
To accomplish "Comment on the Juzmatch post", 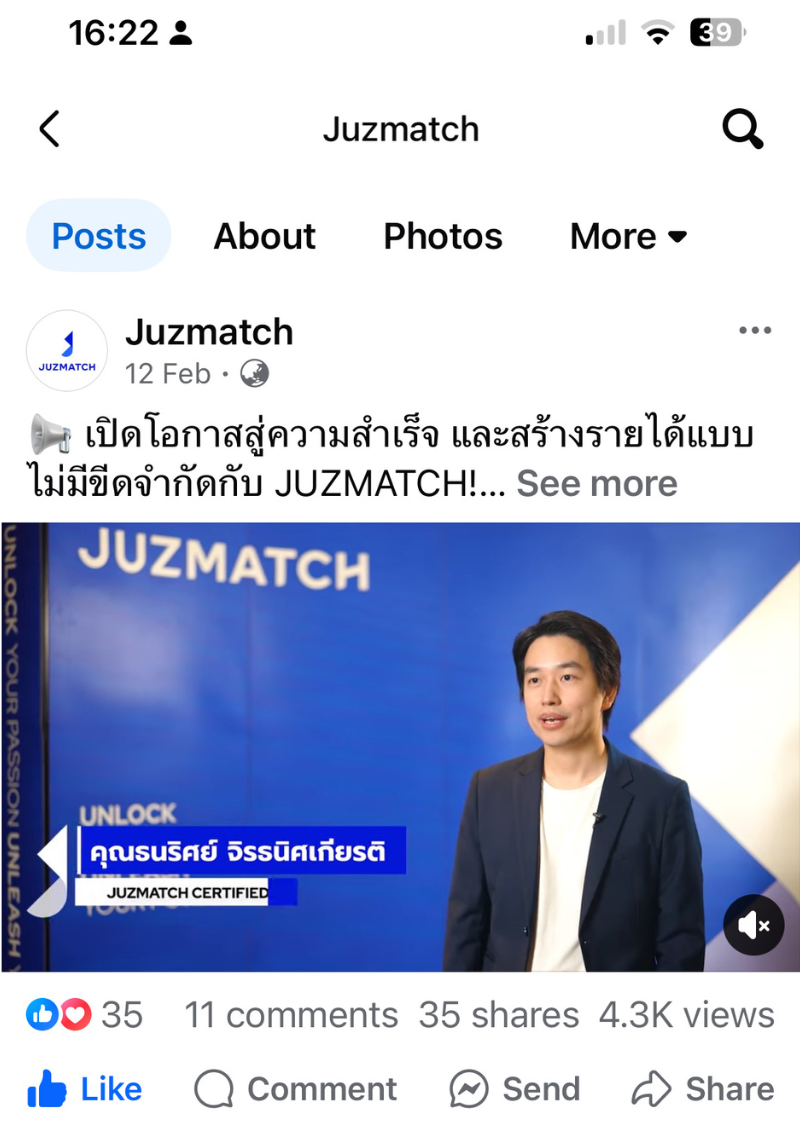I will (296, 1089).
